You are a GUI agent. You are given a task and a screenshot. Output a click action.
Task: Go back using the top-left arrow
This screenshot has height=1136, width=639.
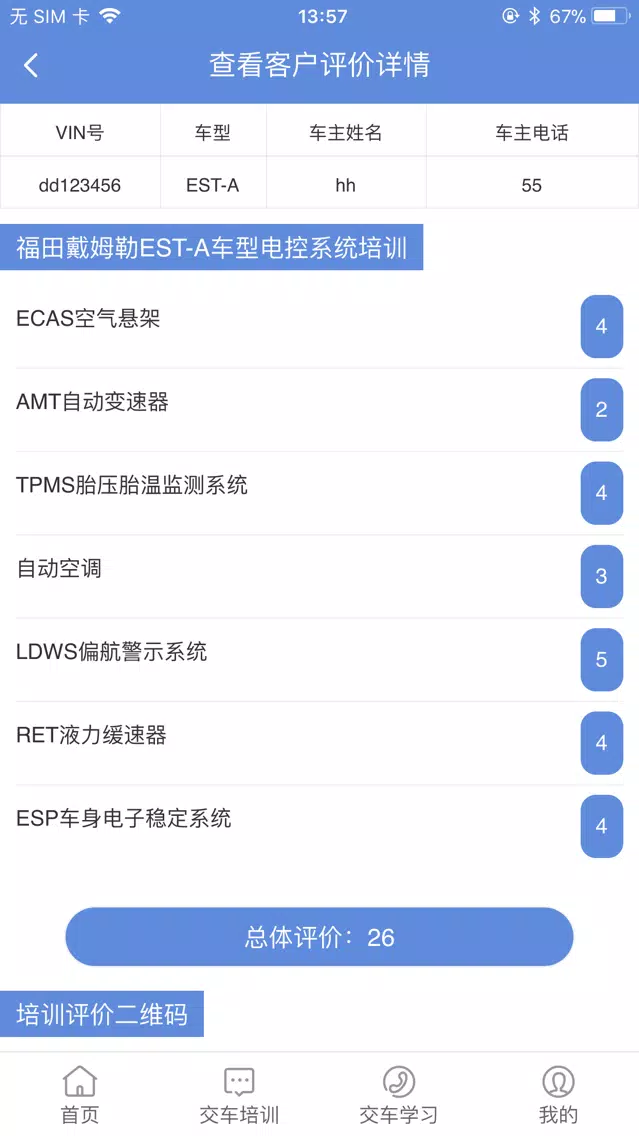coord(30,65)
